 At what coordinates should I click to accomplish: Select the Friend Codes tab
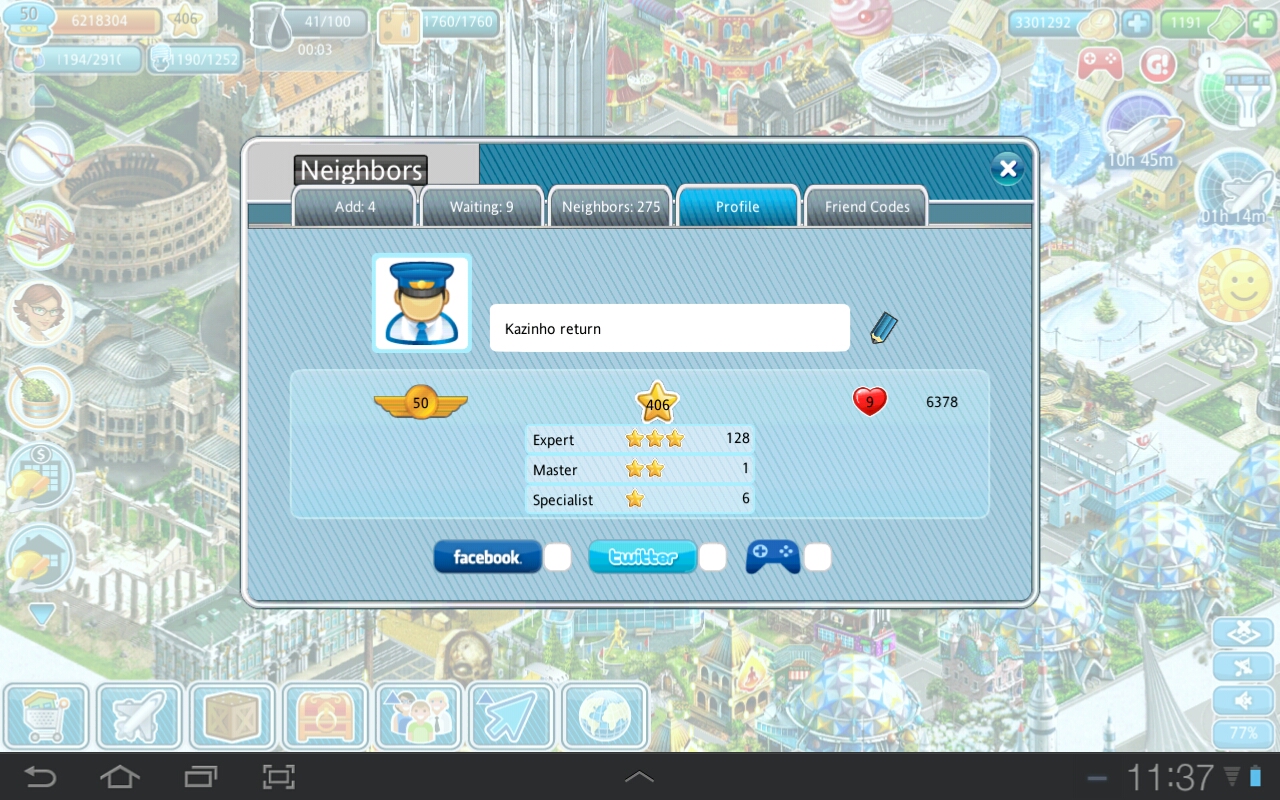pos(866,207)
